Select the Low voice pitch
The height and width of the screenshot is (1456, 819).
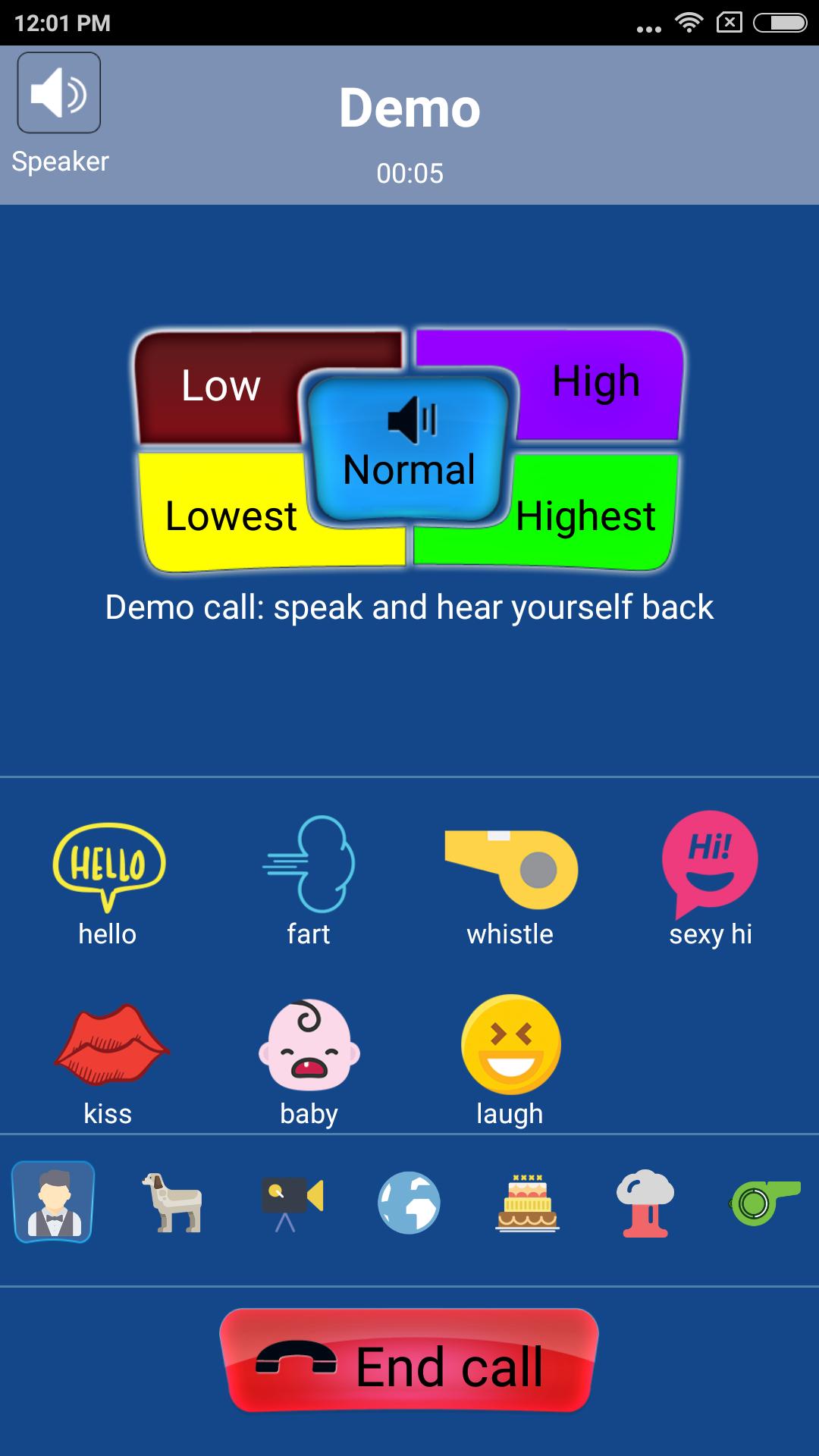click(x=220, y=385)
